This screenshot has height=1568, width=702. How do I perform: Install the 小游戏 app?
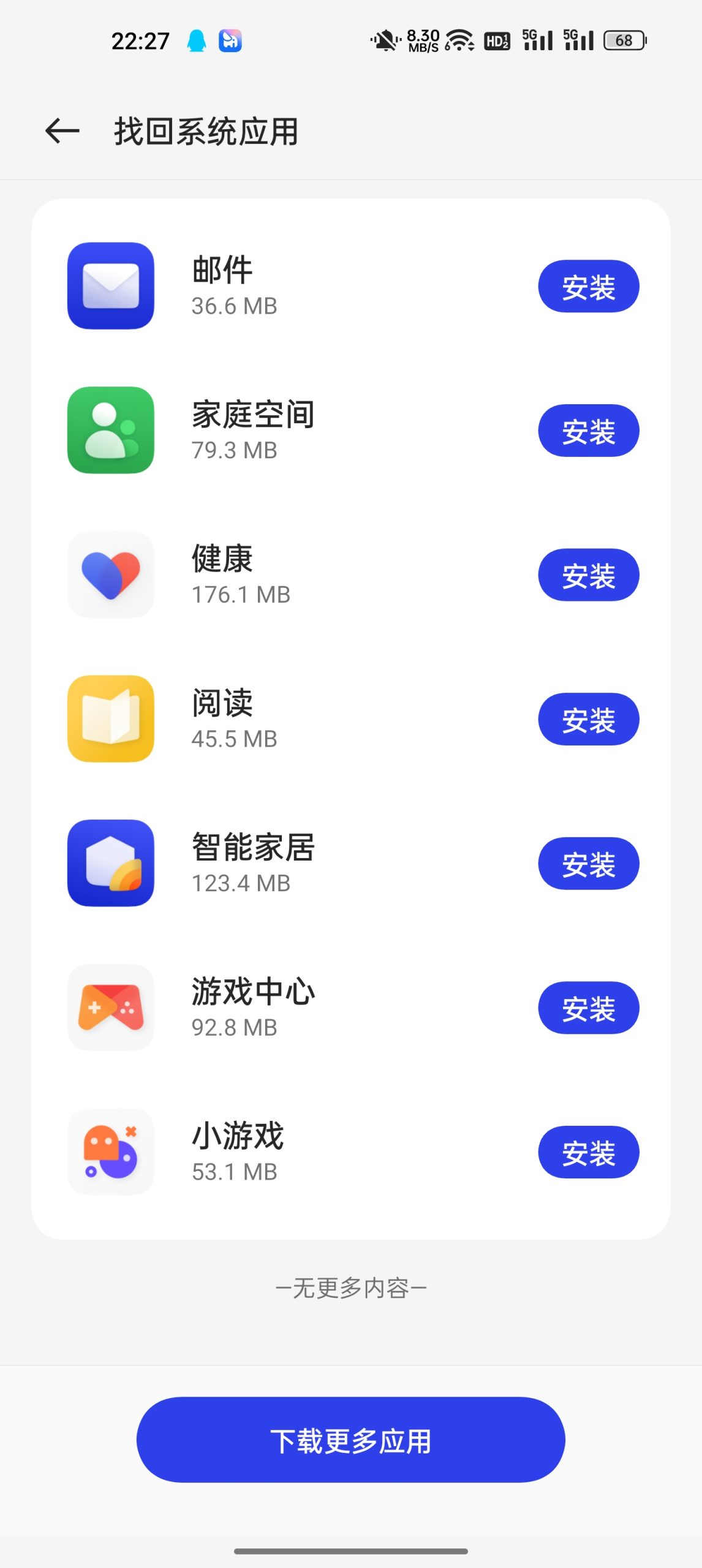point(588,1152)
